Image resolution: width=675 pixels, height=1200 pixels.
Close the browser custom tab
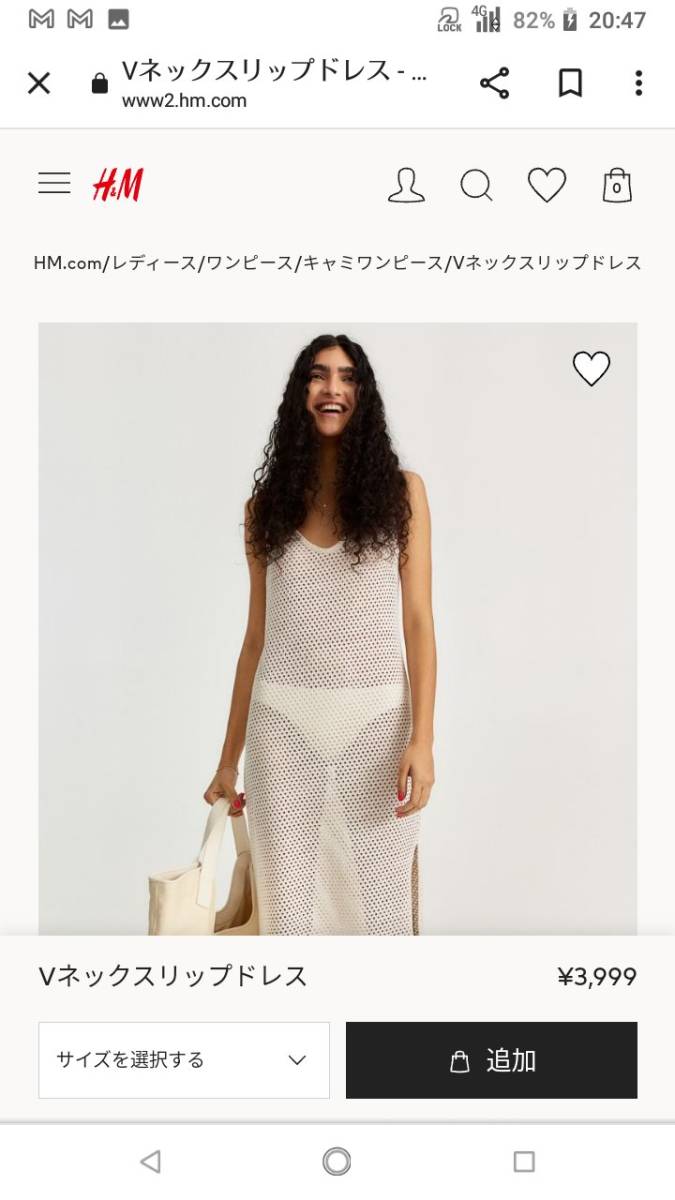click(39, 84)
